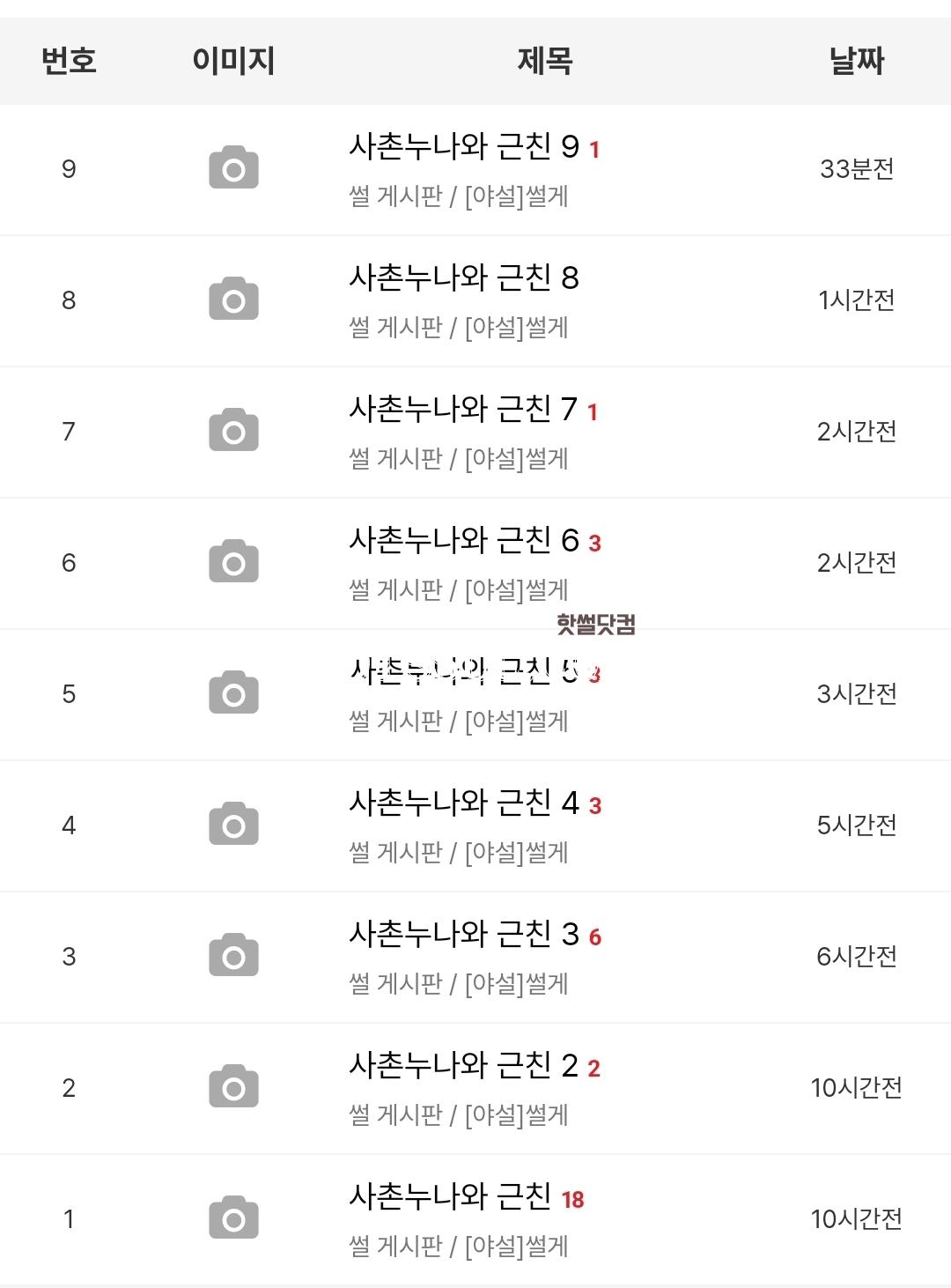
Task: Open post number 9 from 33분전
Action: tap(463, 147)
